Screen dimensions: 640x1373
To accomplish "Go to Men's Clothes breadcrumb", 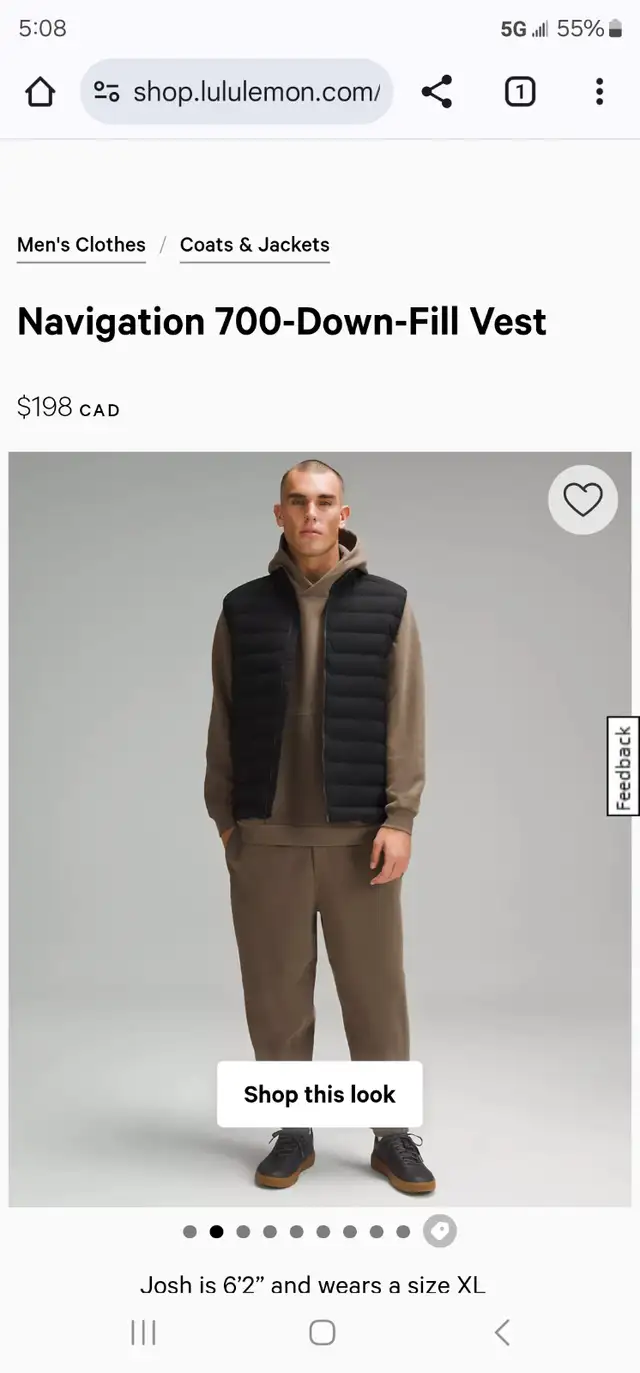I will click(x=81, y=245).
